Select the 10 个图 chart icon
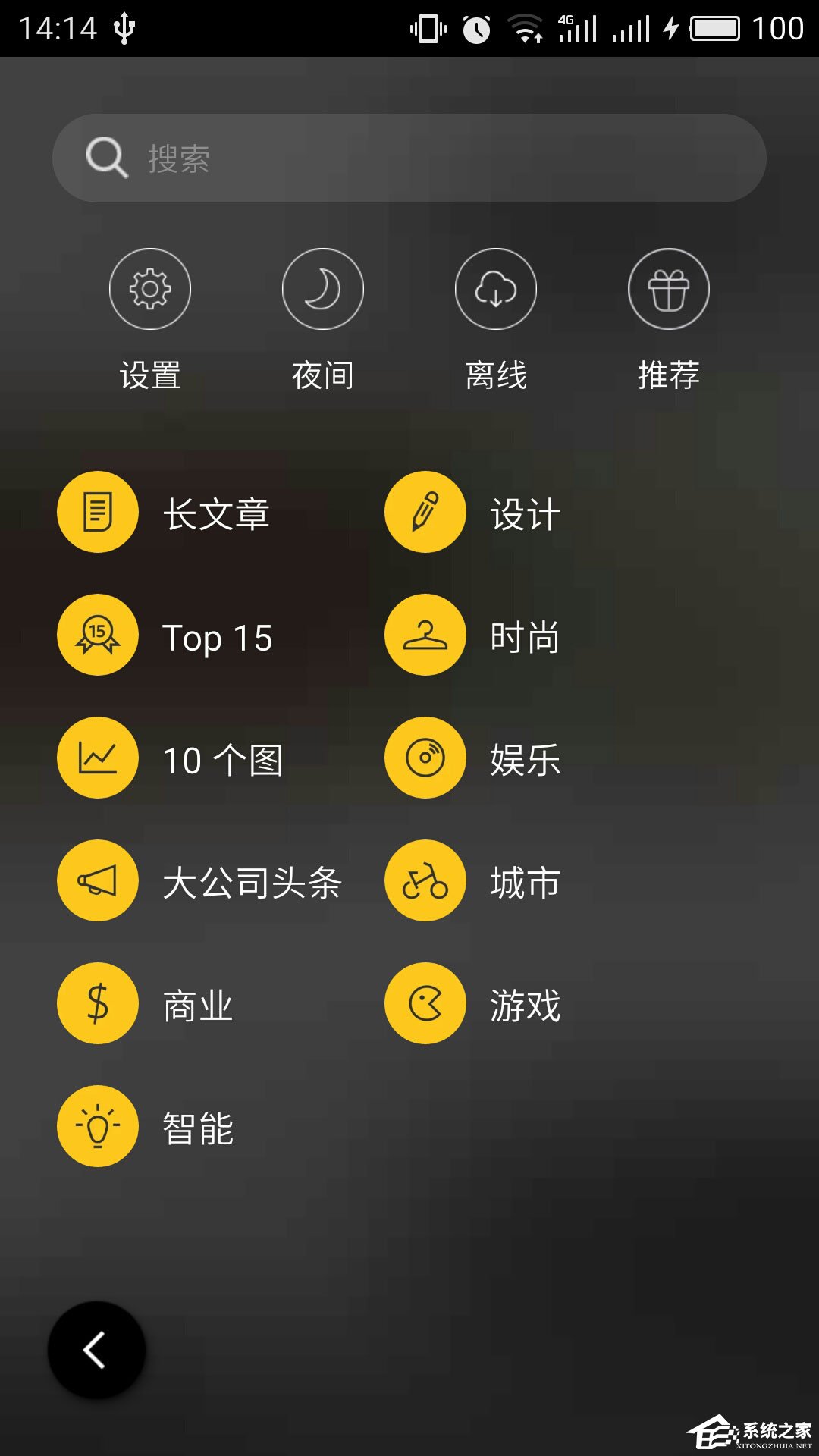 [97, 758]
